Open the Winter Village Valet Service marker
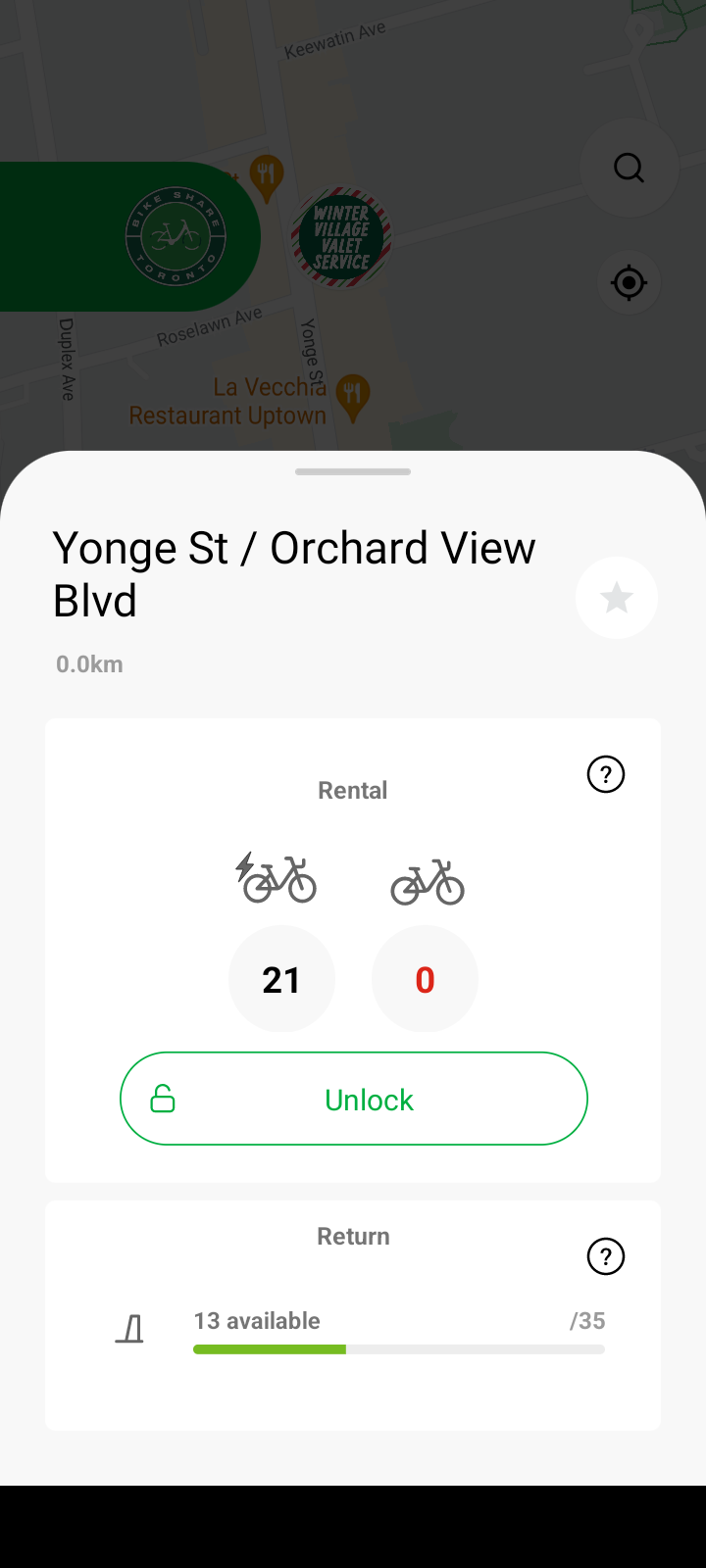 point(341,237)
